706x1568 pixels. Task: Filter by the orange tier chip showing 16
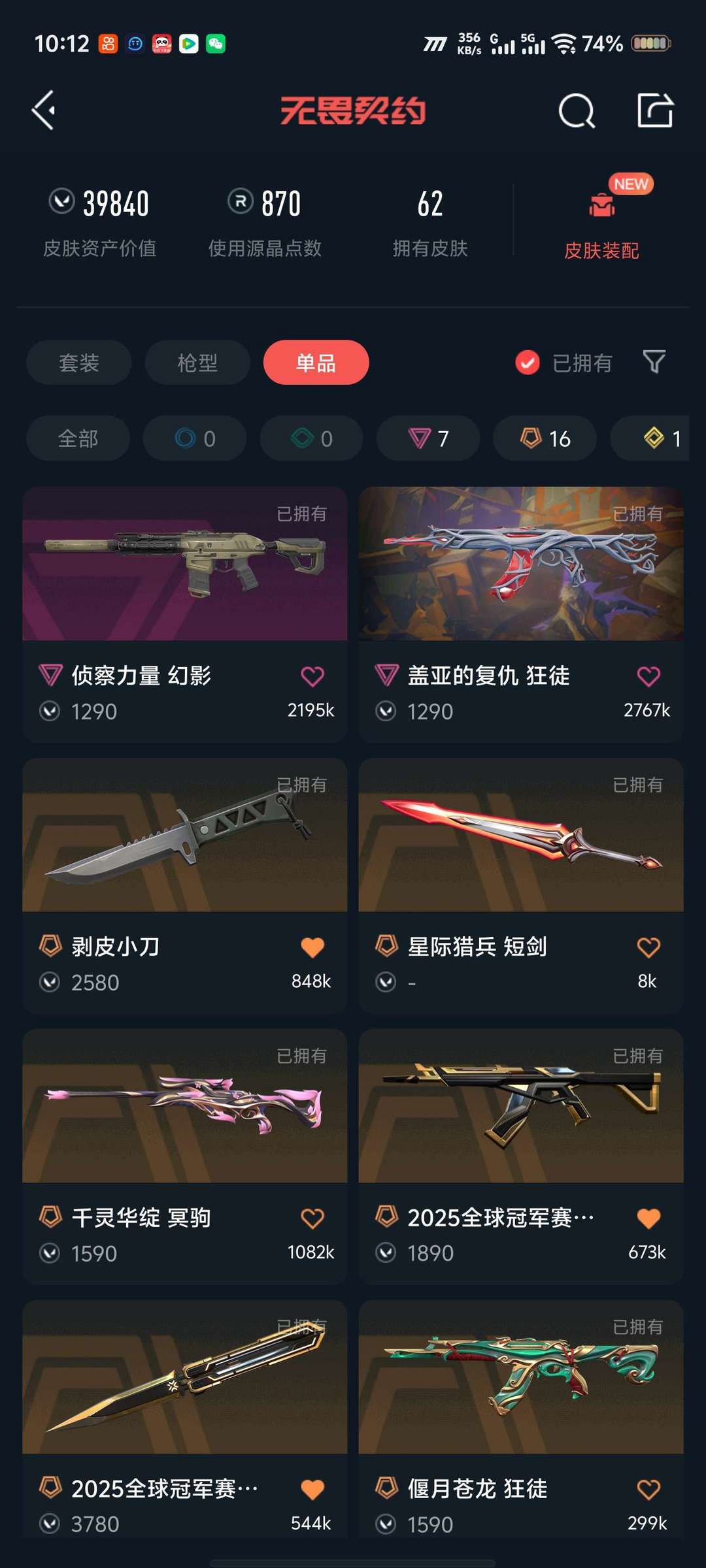click(x=545, y=438)
